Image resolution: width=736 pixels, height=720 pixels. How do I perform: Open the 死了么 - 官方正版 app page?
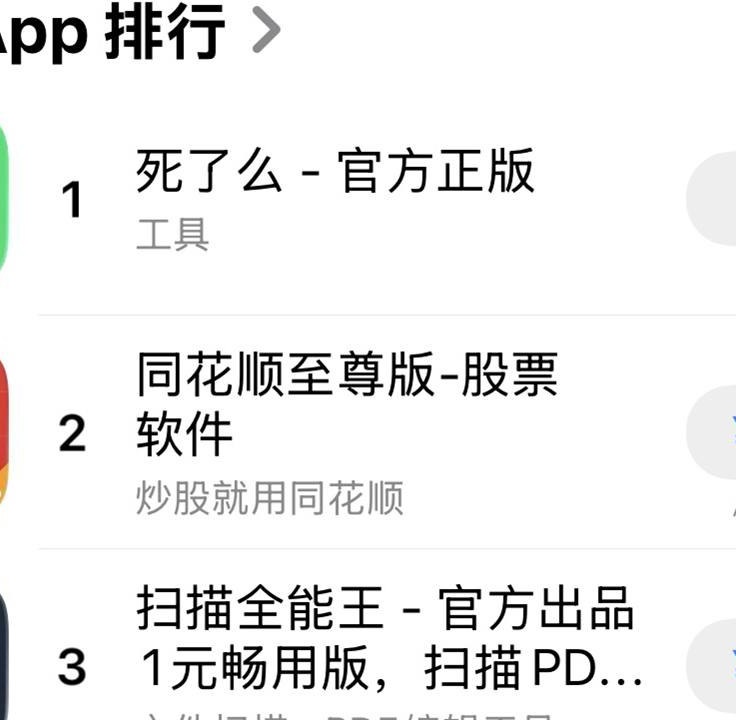[x=335, y=172]
